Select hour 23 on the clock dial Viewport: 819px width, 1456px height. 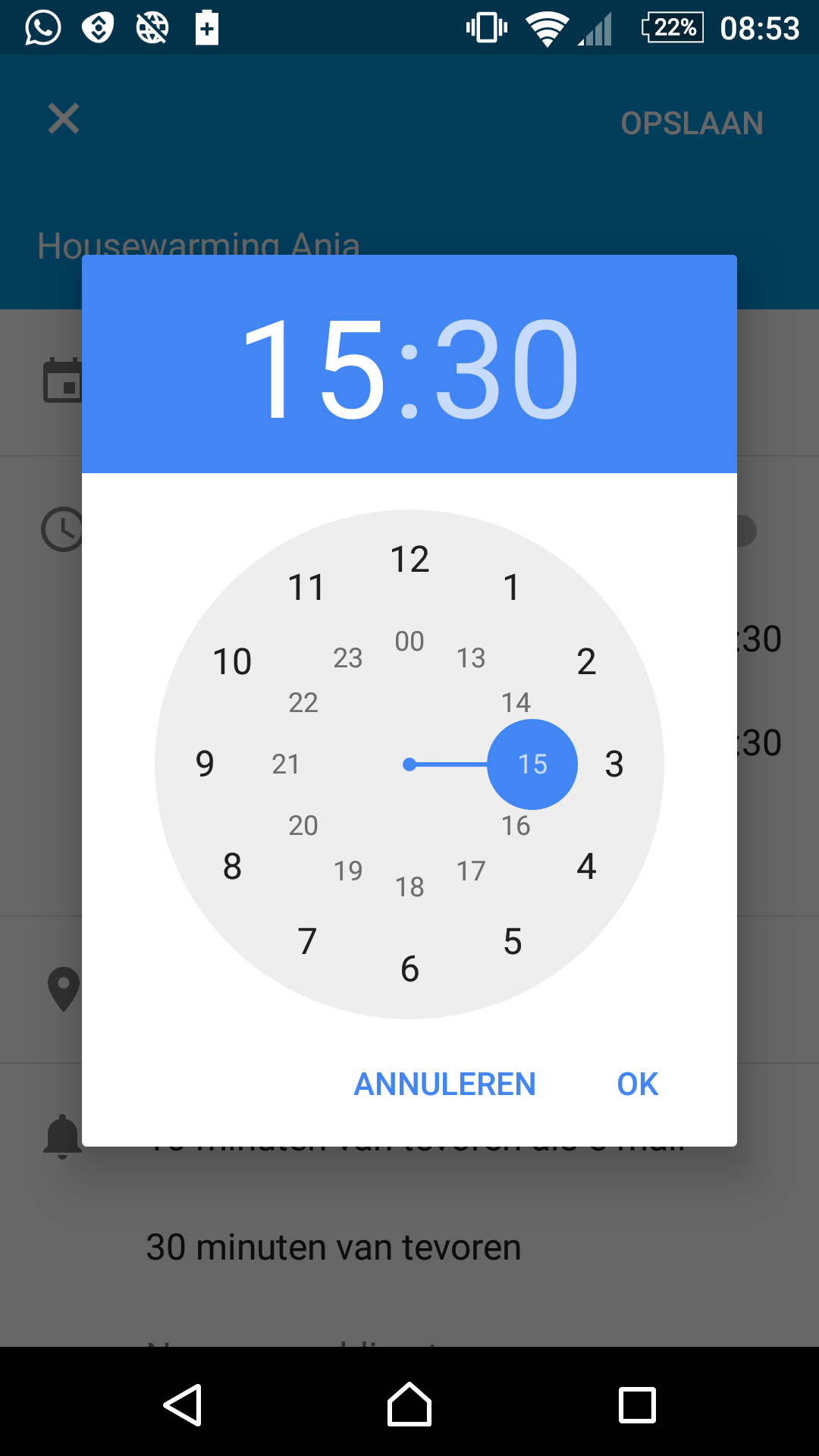point(348,657)
